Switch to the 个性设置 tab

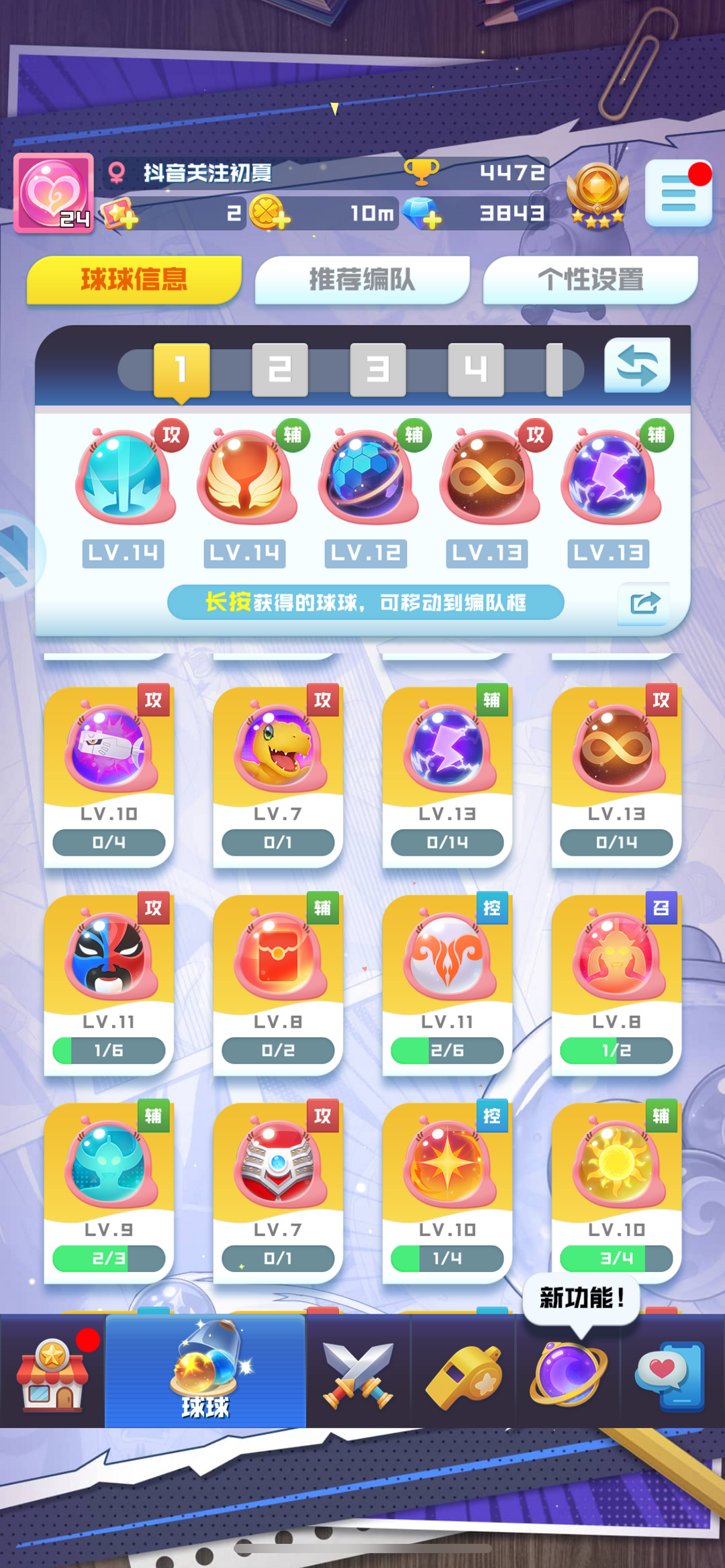click(x=590, y=280)
